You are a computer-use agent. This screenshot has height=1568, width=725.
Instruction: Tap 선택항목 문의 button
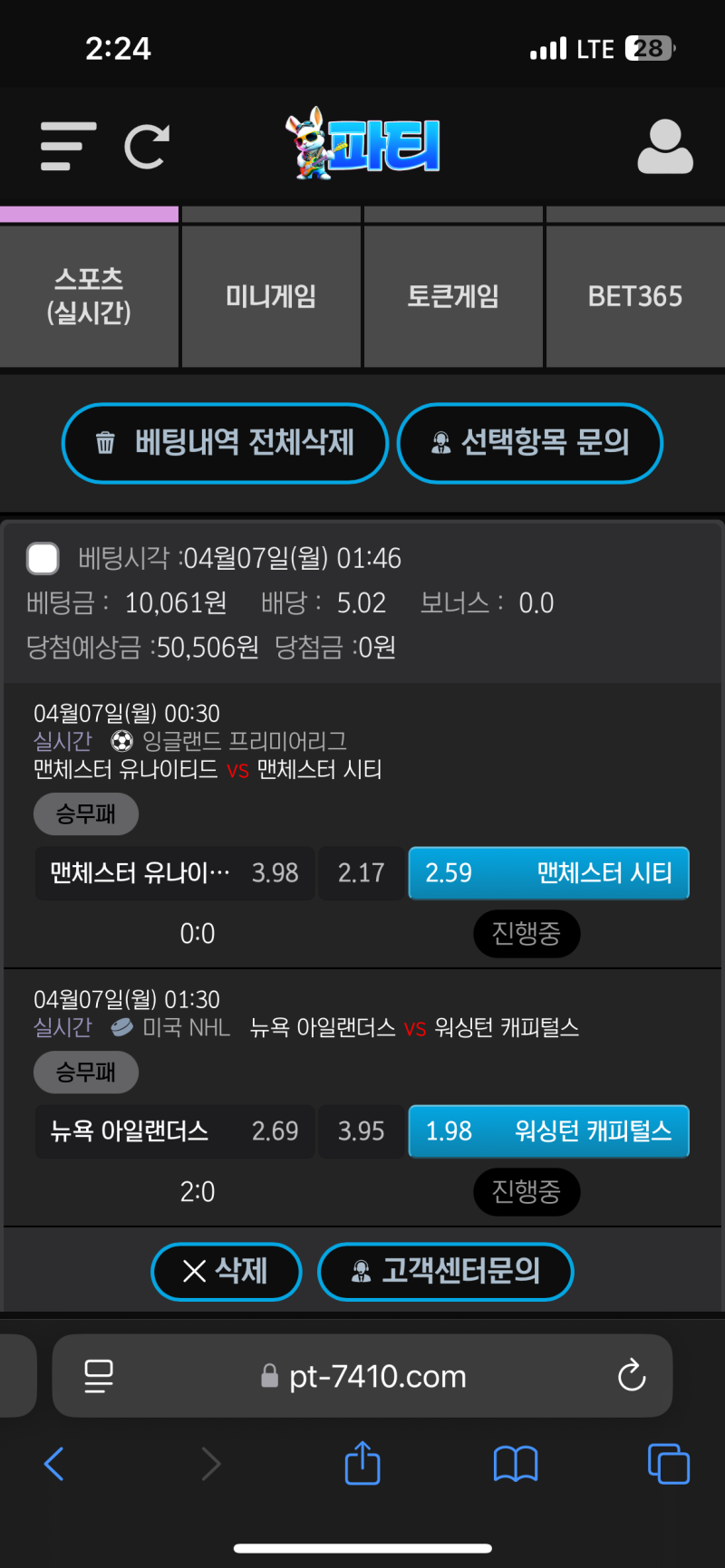pos(530,443)
